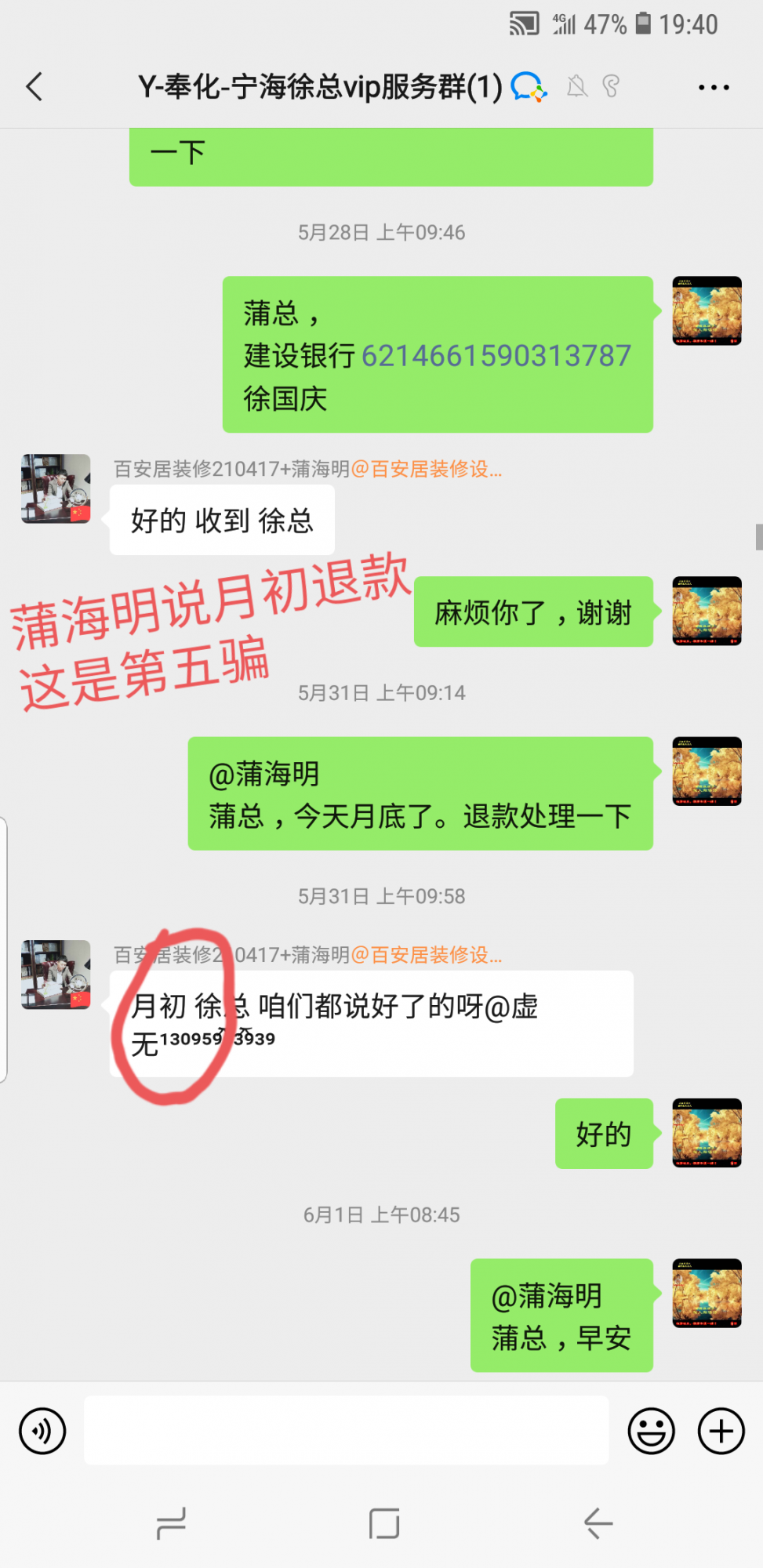Tap the message text input field
This screenshot has height=1568, width=763.
[346, 1430]
